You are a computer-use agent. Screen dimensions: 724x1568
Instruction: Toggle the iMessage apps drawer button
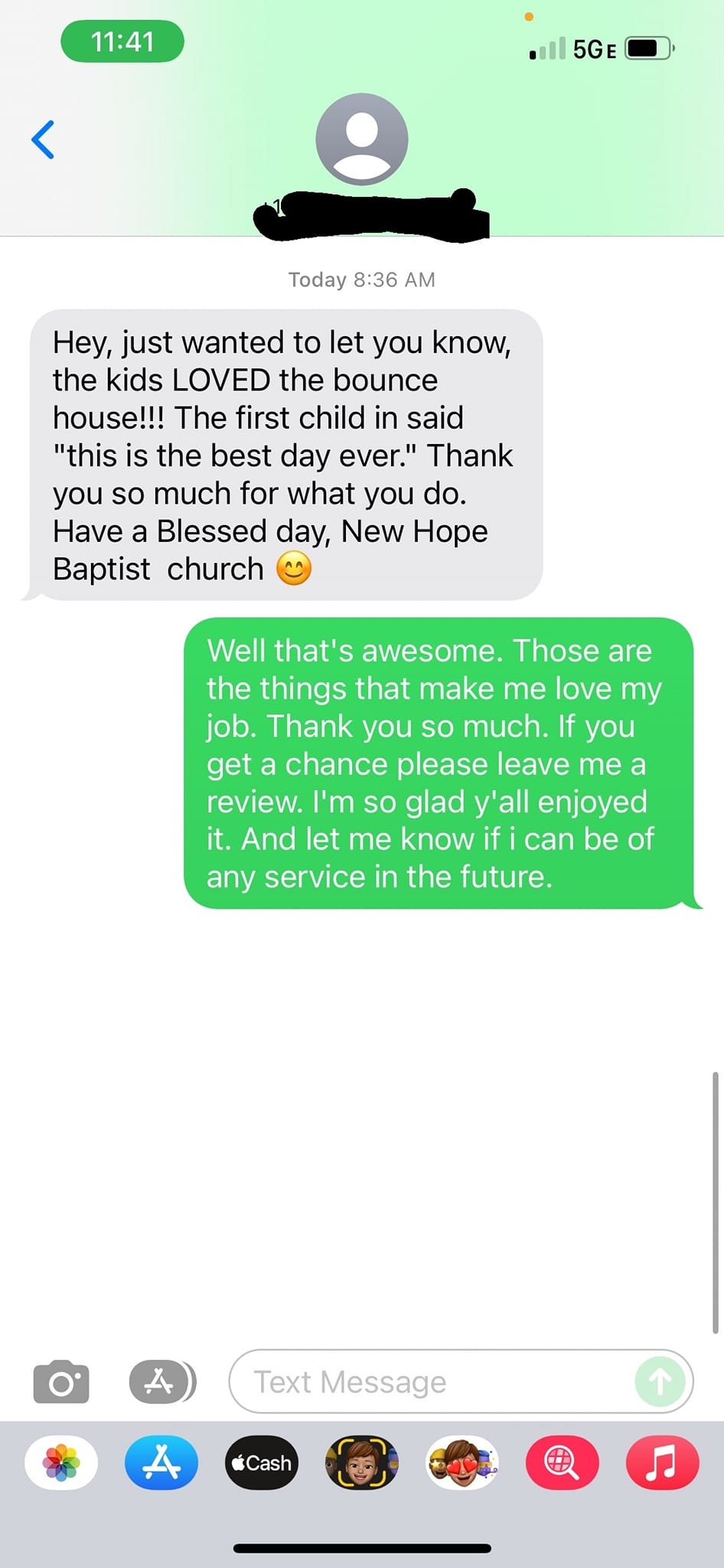pos(162,1382)
